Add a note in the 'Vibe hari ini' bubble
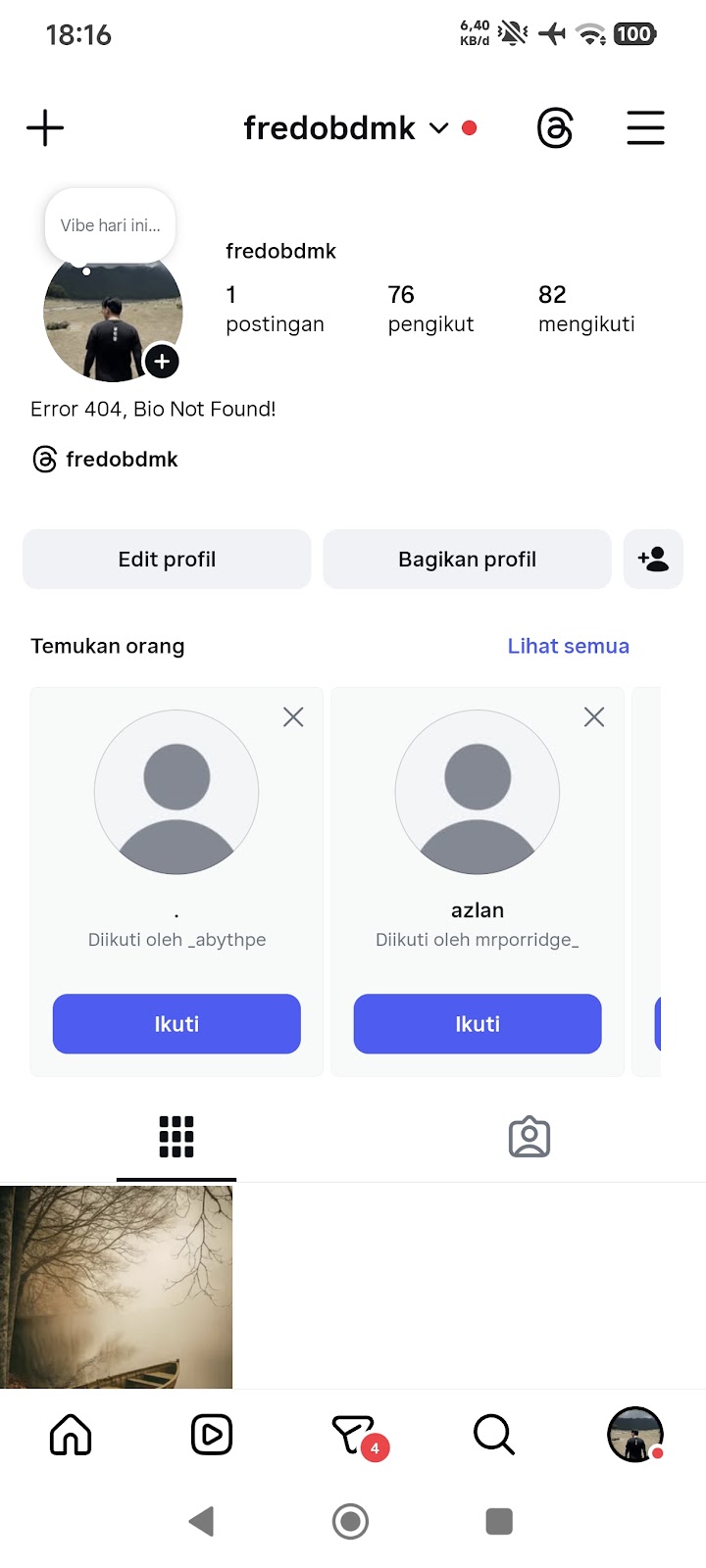 (110, 225)
